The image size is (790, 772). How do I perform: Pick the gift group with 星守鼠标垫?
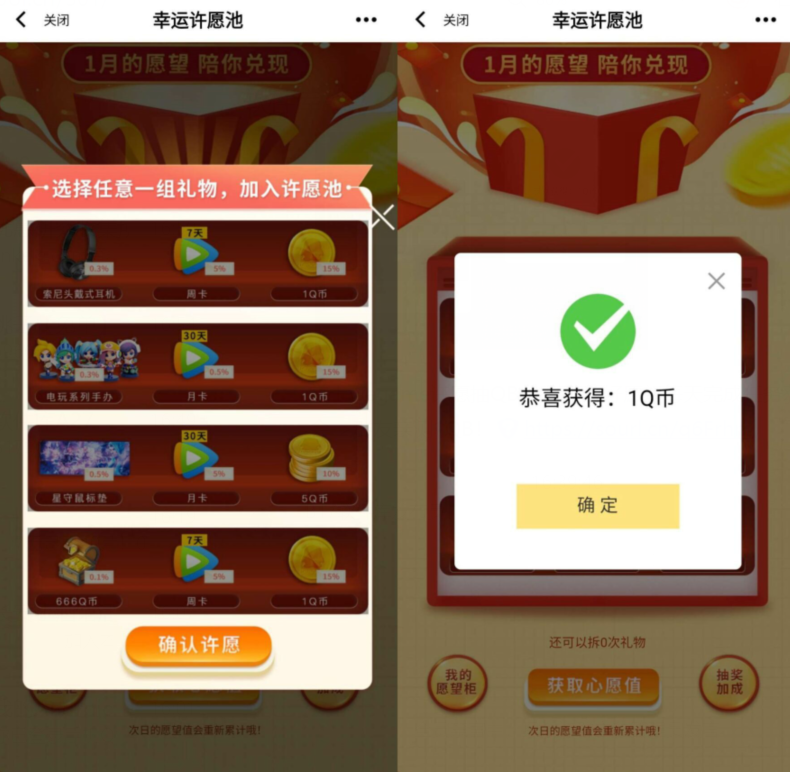tap(197, 467)
